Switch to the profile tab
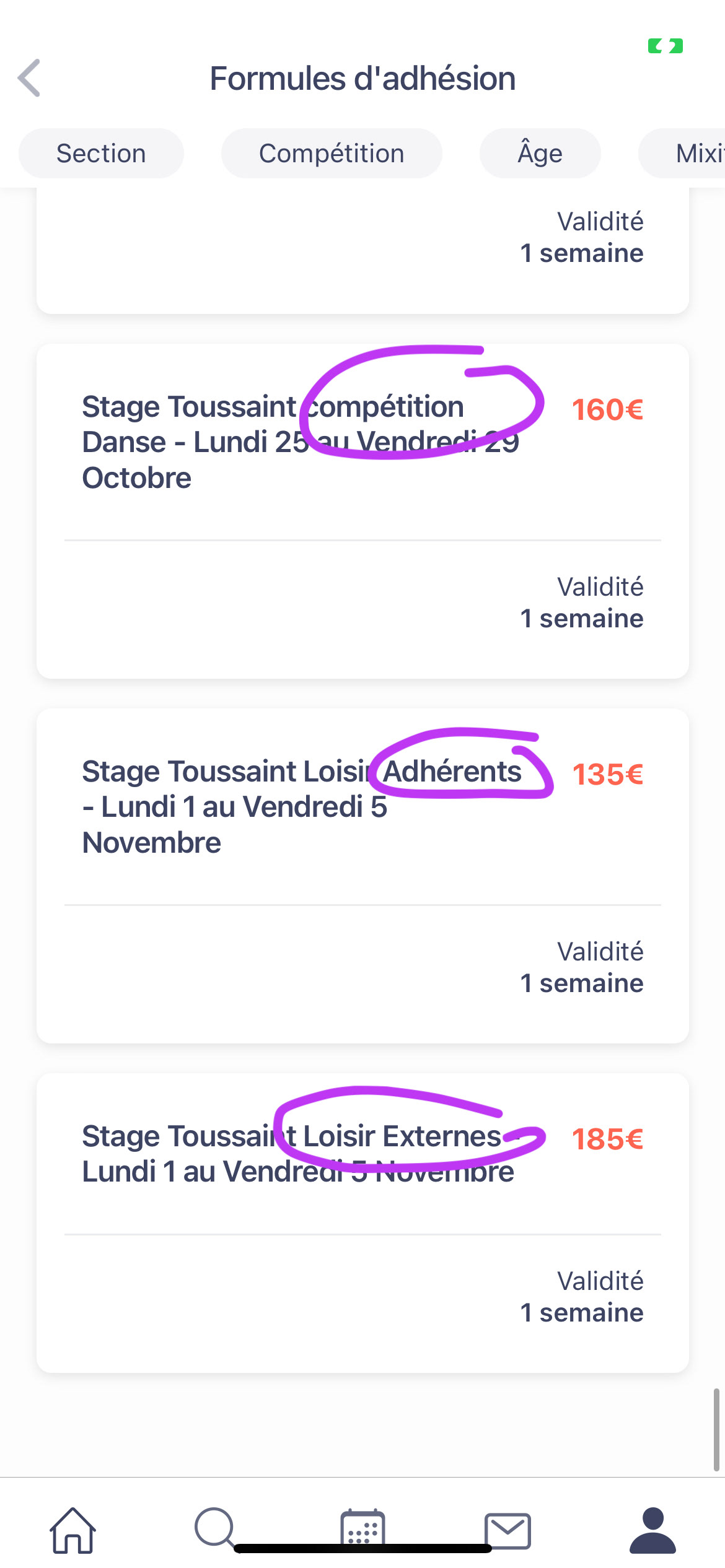Viewport: 725px width, 1568px height. tap(652, 1530)
